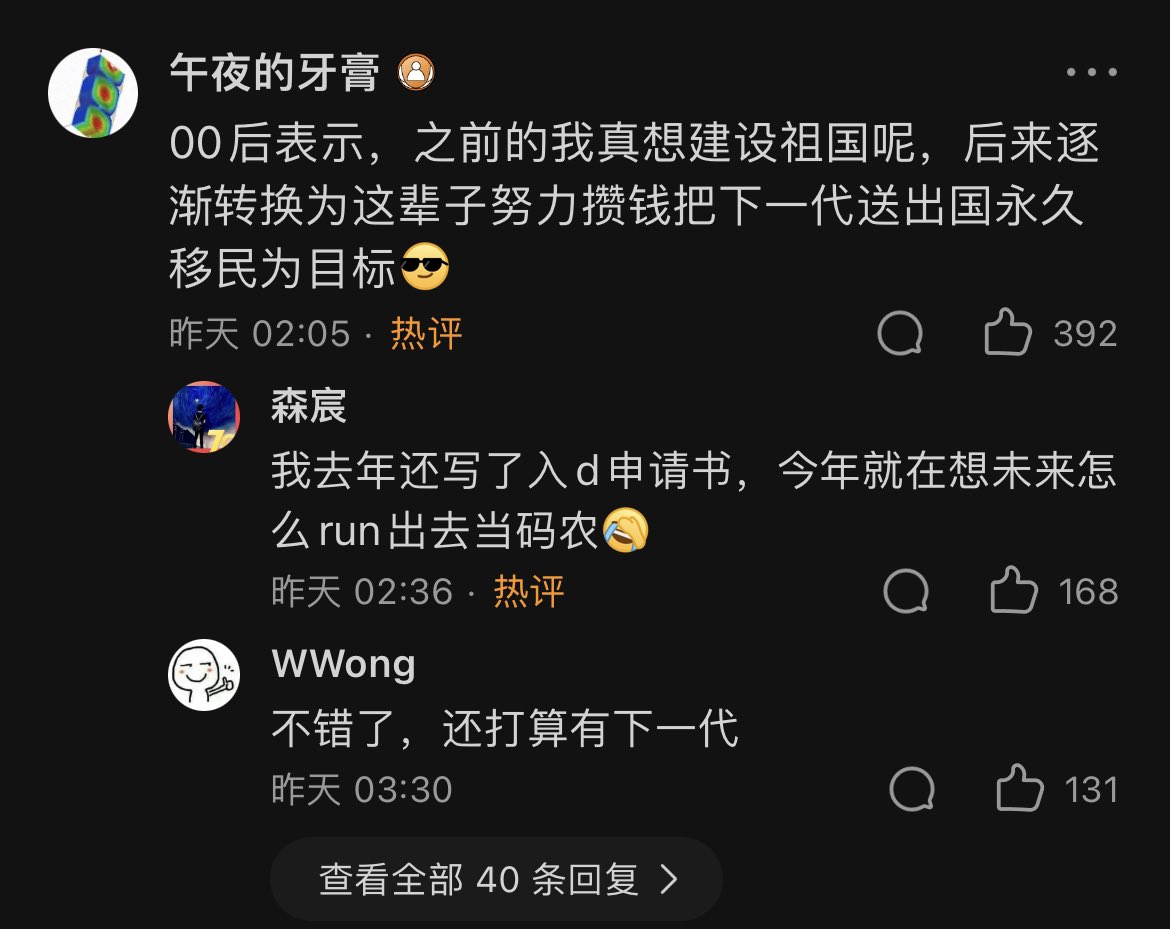Screen dimensions: 1170x929
Task: Tap the username WWong
Action: 343,664
